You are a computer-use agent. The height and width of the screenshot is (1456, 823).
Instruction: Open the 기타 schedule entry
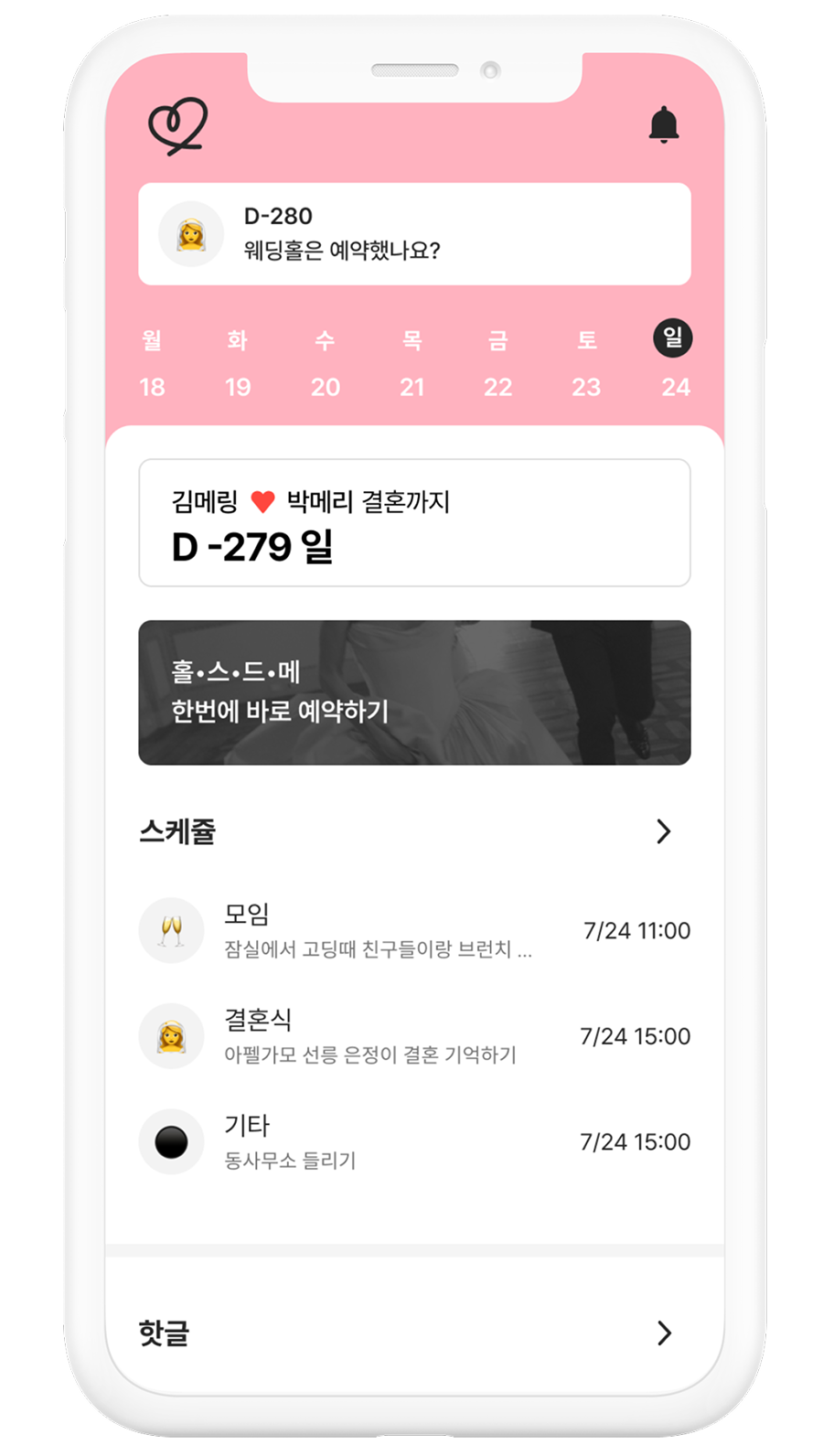point(414,1141)
